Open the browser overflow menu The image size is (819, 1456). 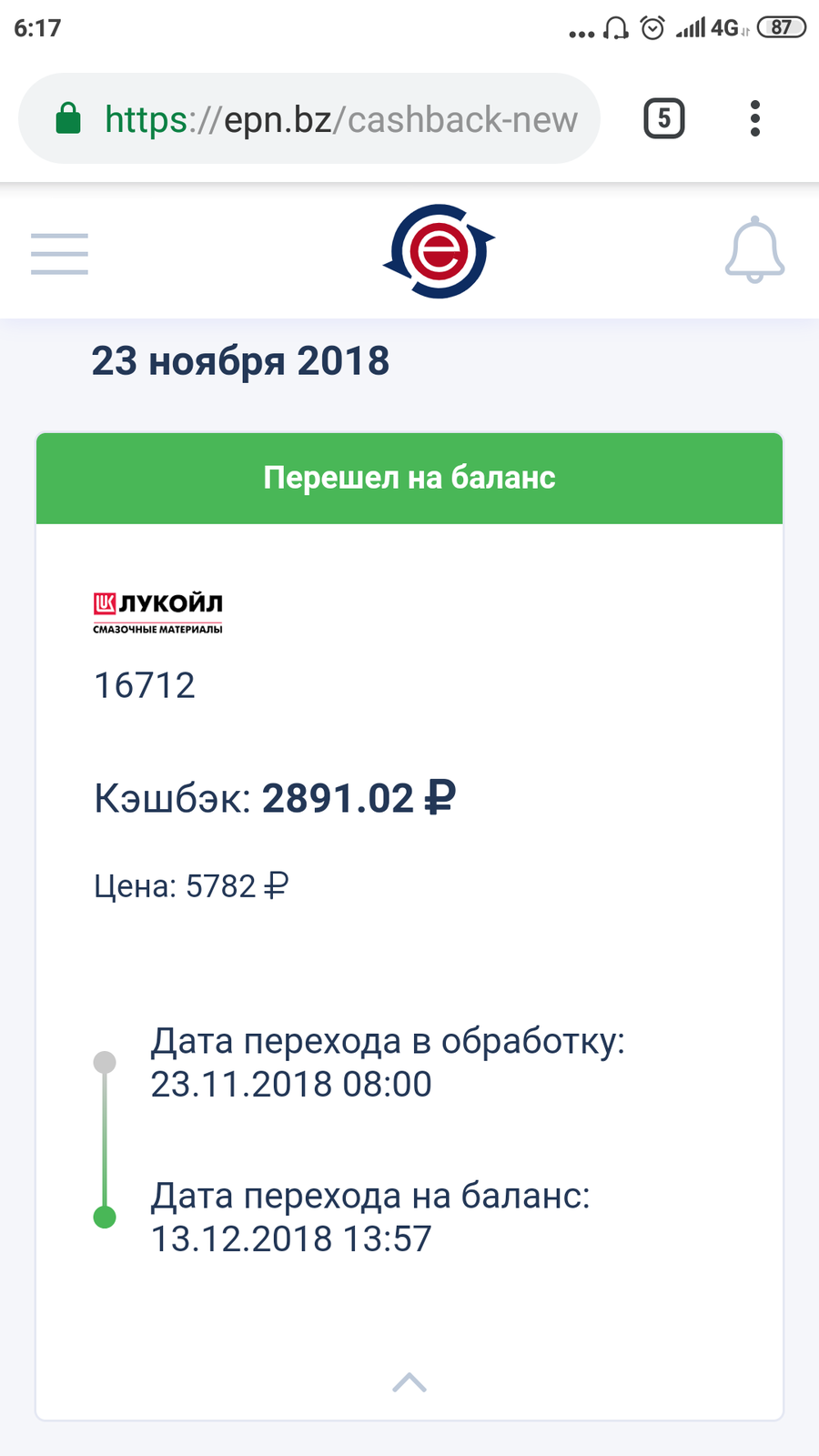[x=754, y=119]
